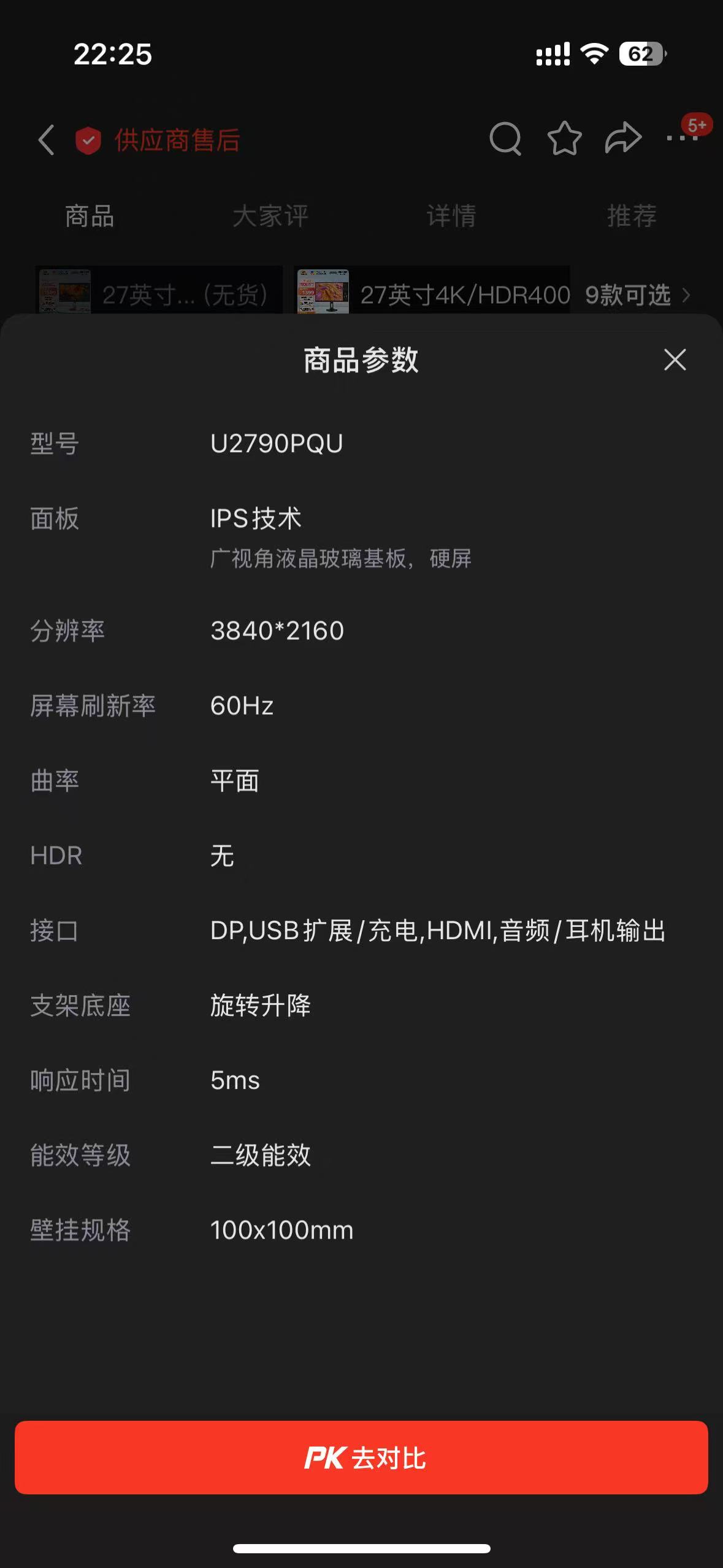This screenshot has height=1568, width=723.
Task: Select the 商品 tab
Action: (90, 216)
